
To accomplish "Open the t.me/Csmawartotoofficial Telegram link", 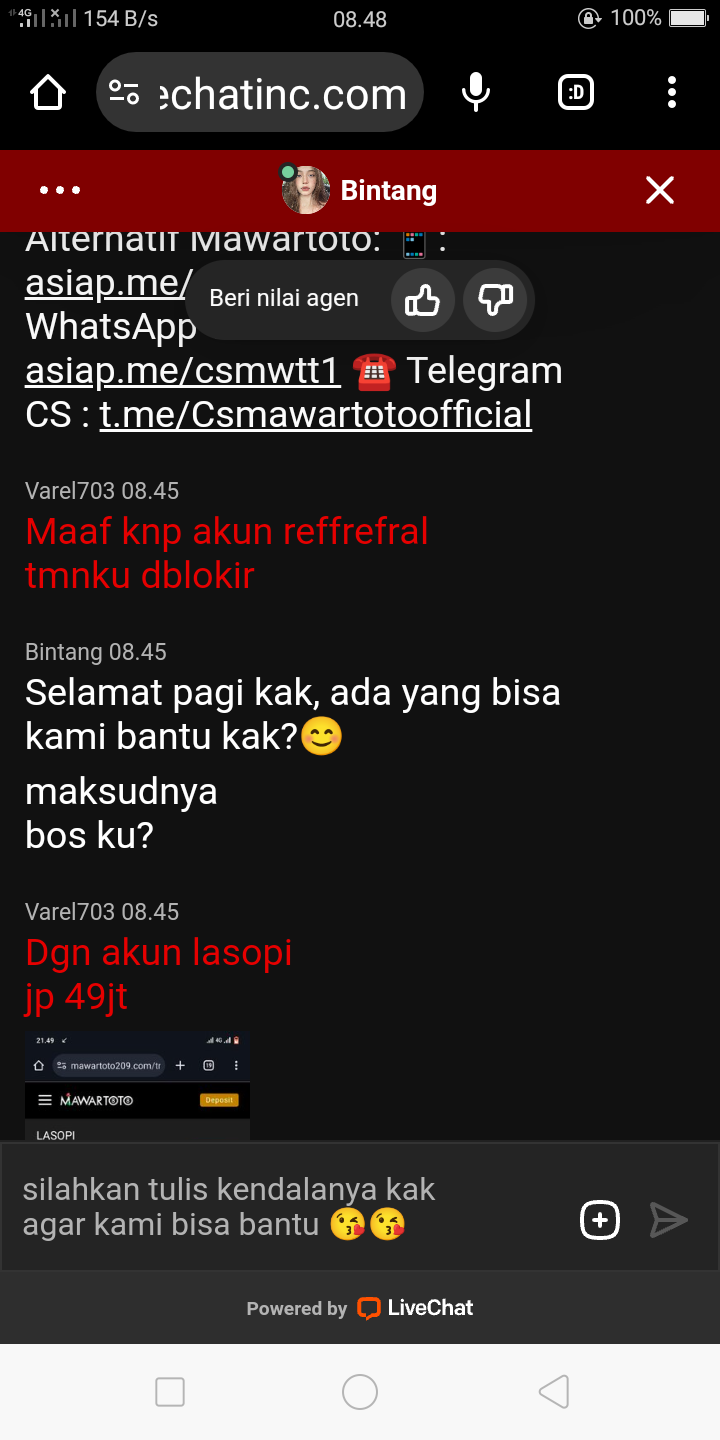I will pos(315,414).
